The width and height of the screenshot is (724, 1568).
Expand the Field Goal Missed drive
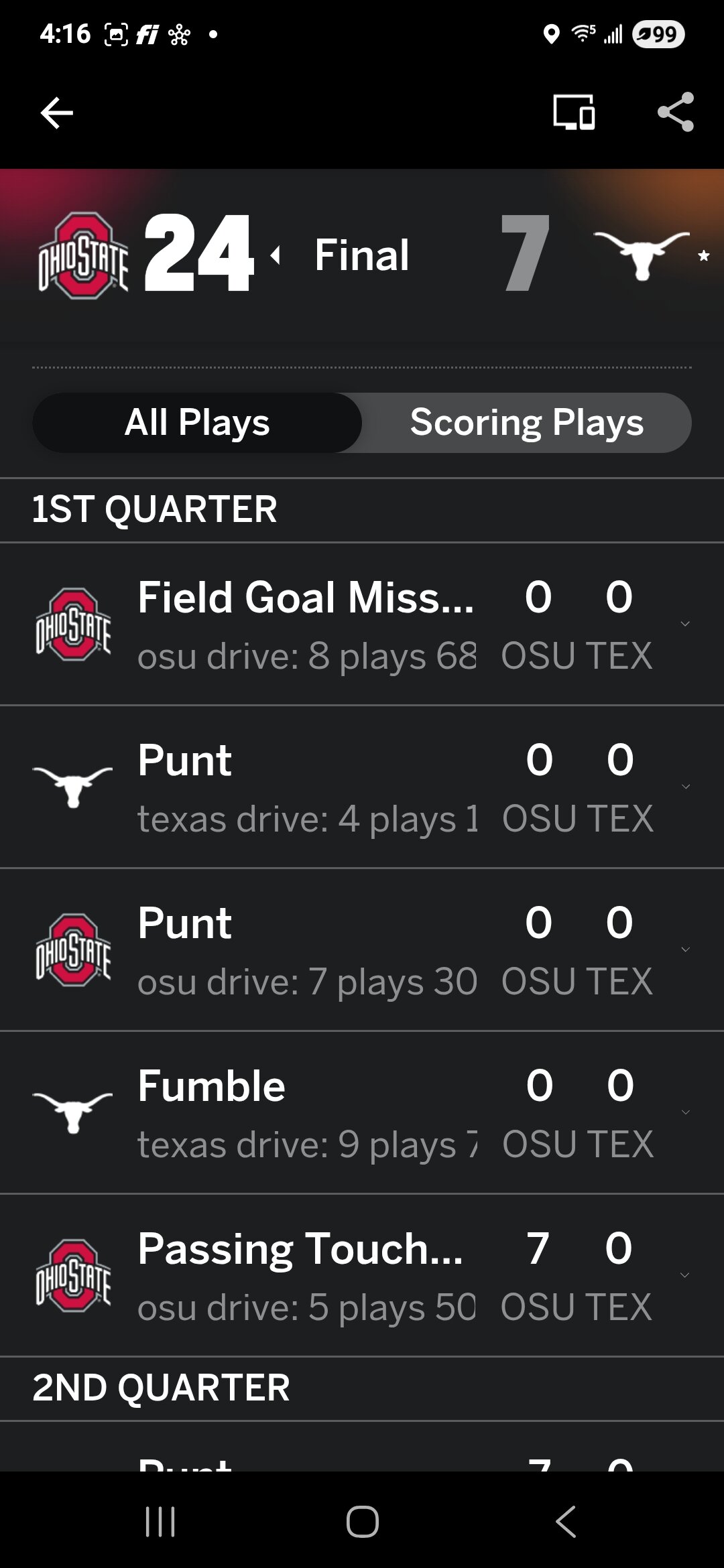click(362, 624)
